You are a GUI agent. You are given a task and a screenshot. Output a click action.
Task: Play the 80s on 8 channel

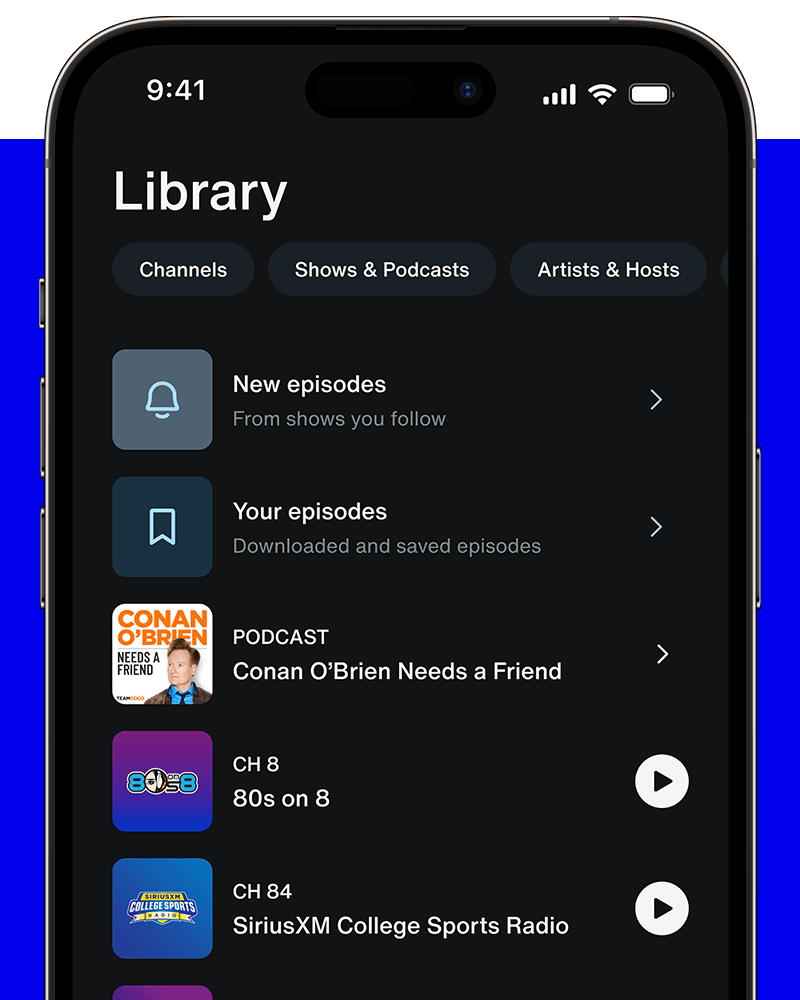point(662,781)
